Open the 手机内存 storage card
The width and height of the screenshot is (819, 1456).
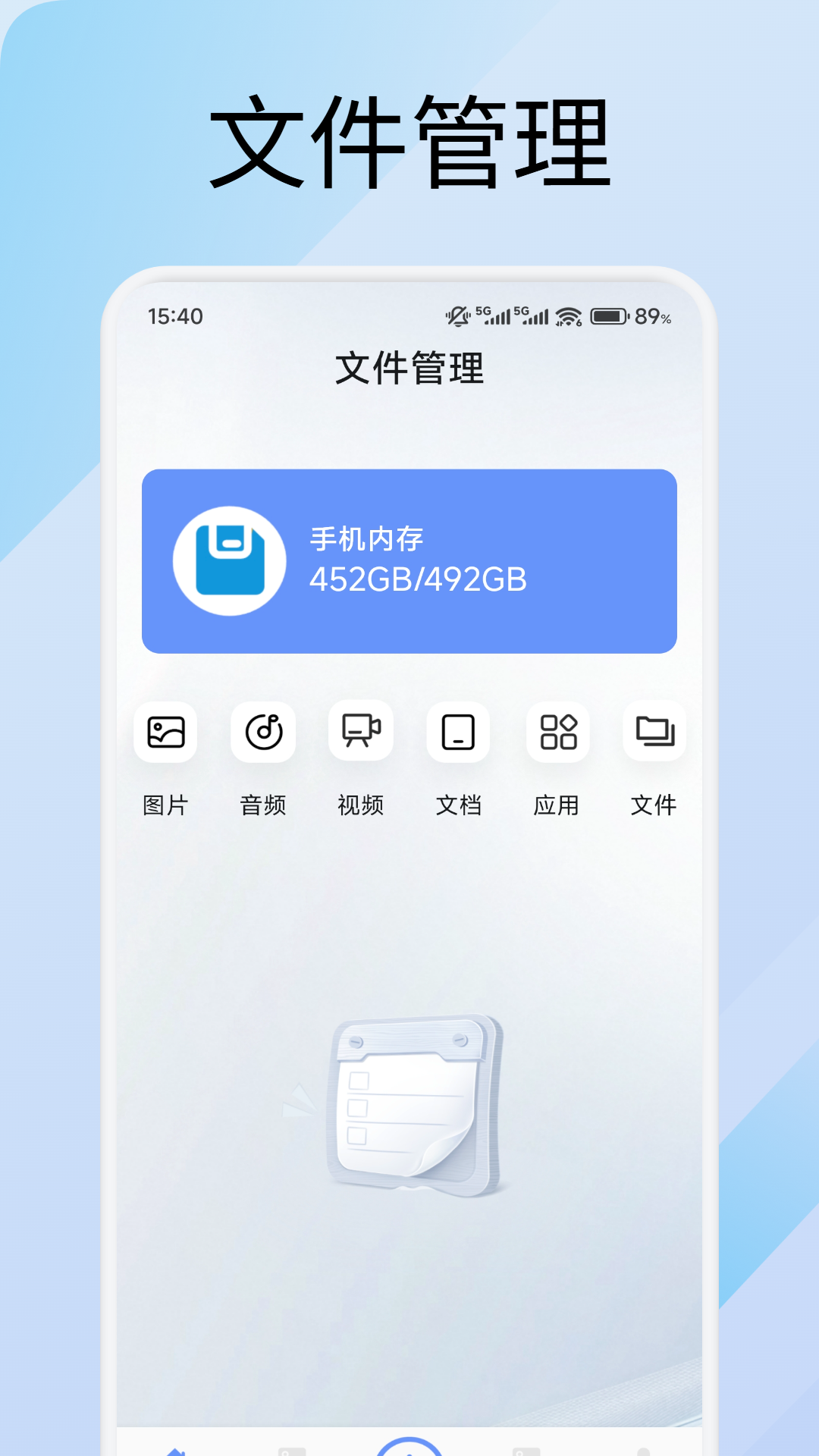click(x=409, y=560)
